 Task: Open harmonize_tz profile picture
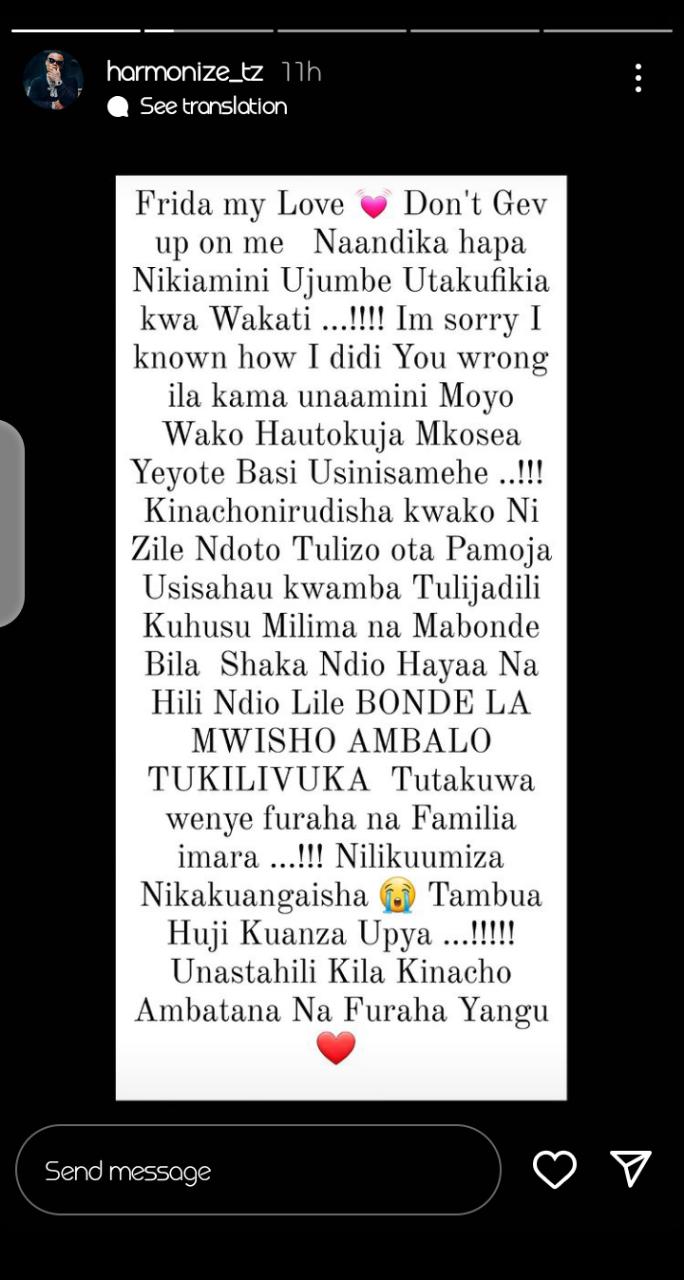(x=53, y=79)
